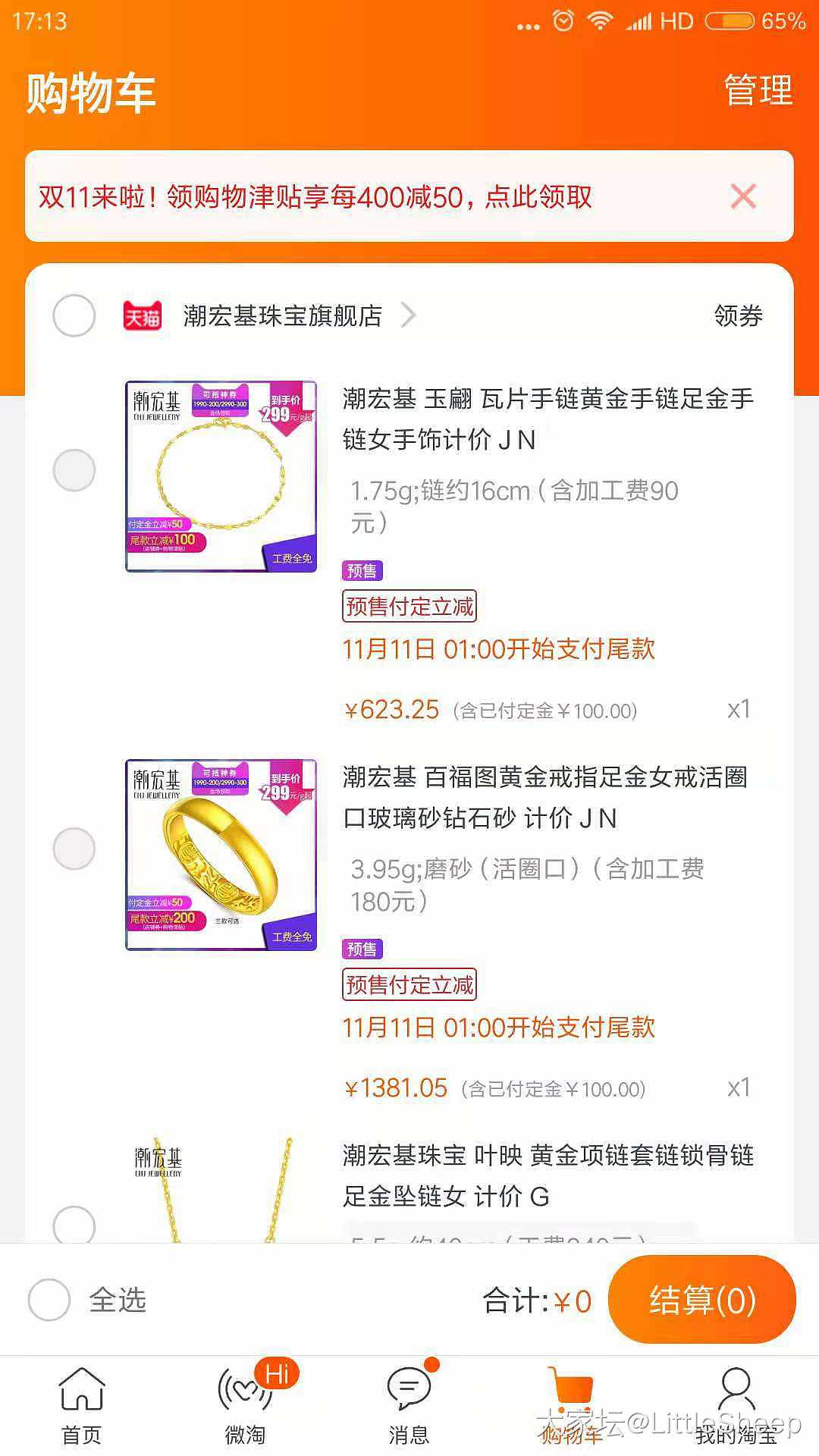The image size is (819, 1456).
Task: Tap the 结算(0) checkout button
Action: 701,1300
